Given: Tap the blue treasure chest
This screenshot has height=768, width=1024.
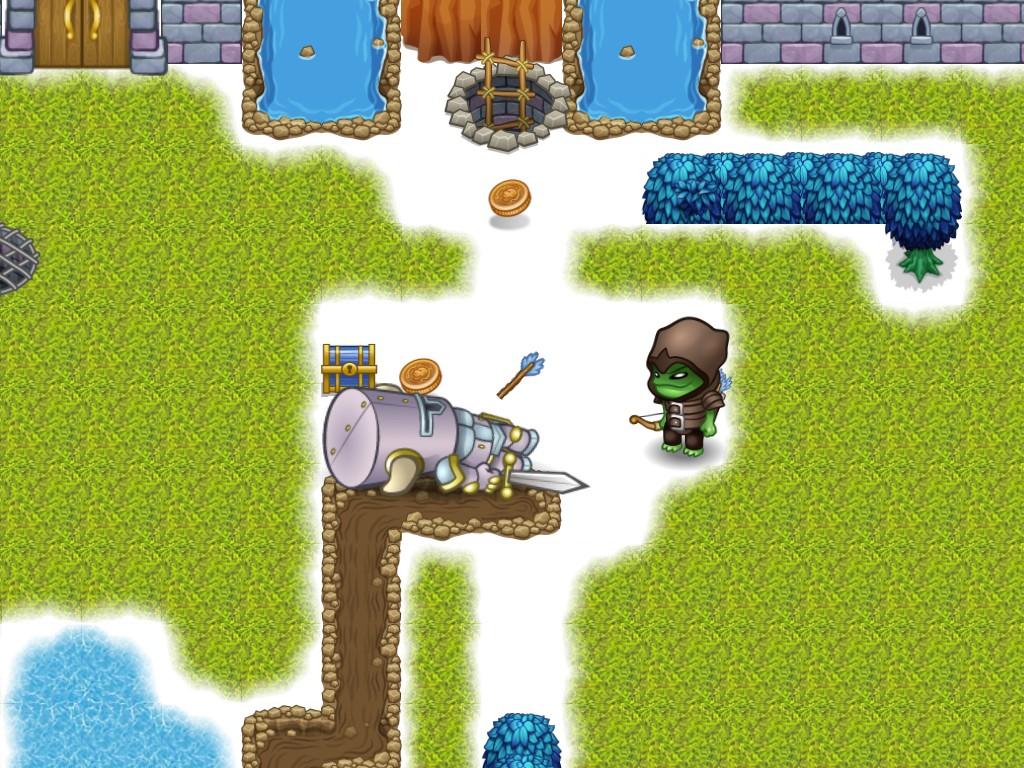Looking at the screenshot, I should 348,366.
